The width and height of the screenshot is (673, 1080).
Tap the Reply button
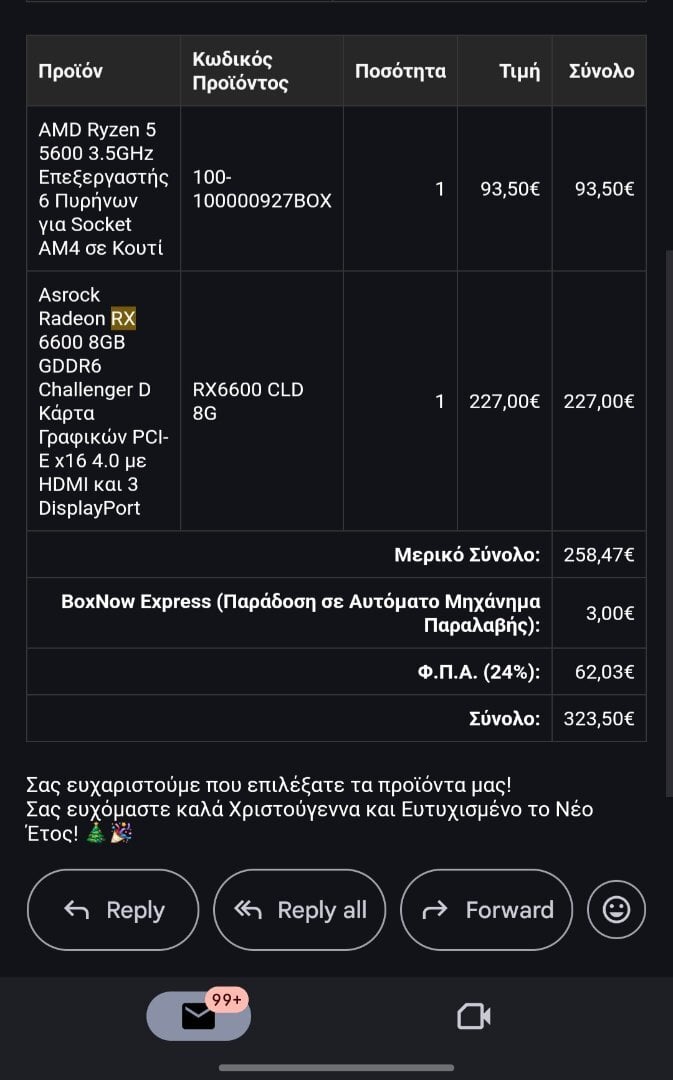coord(113,910)
